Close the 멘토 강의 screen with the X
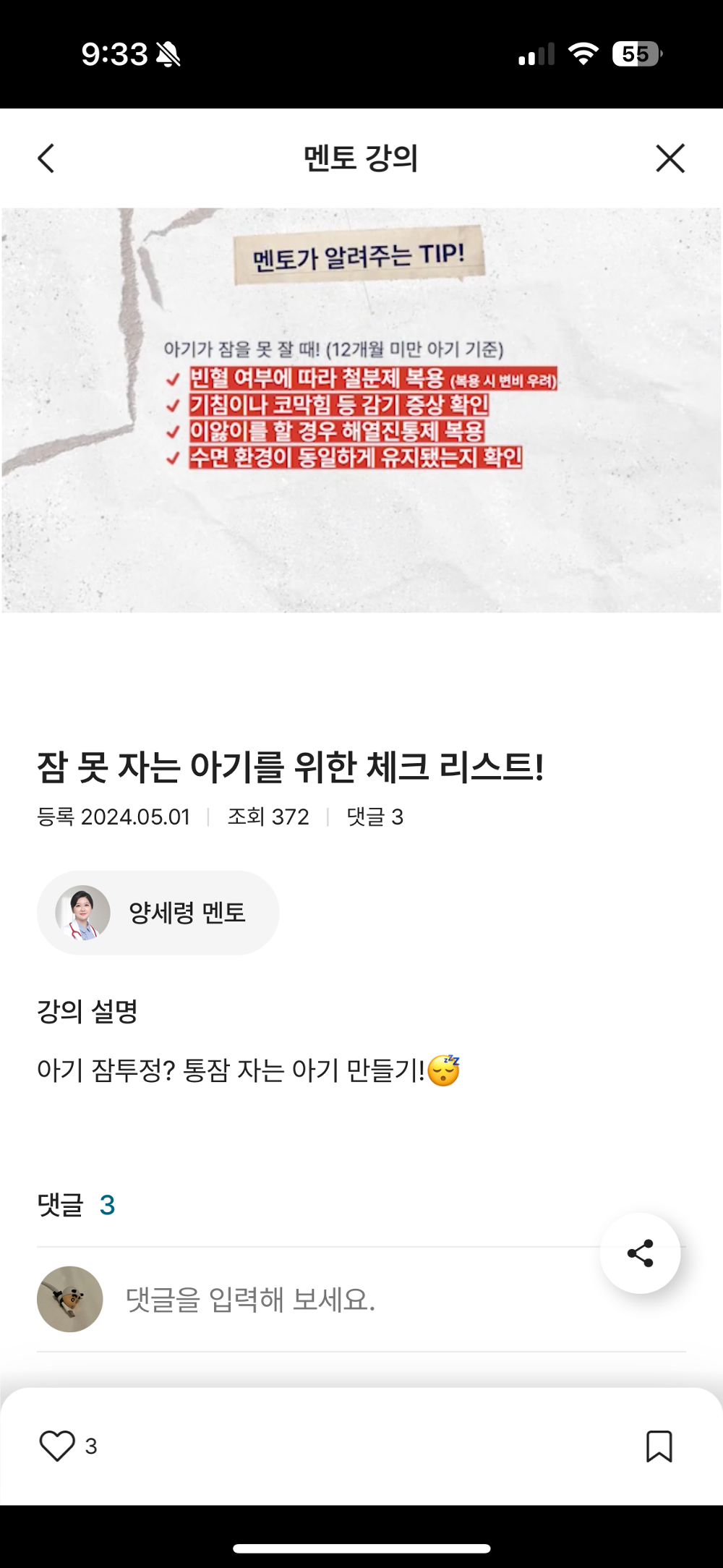 tap(669, 158)
